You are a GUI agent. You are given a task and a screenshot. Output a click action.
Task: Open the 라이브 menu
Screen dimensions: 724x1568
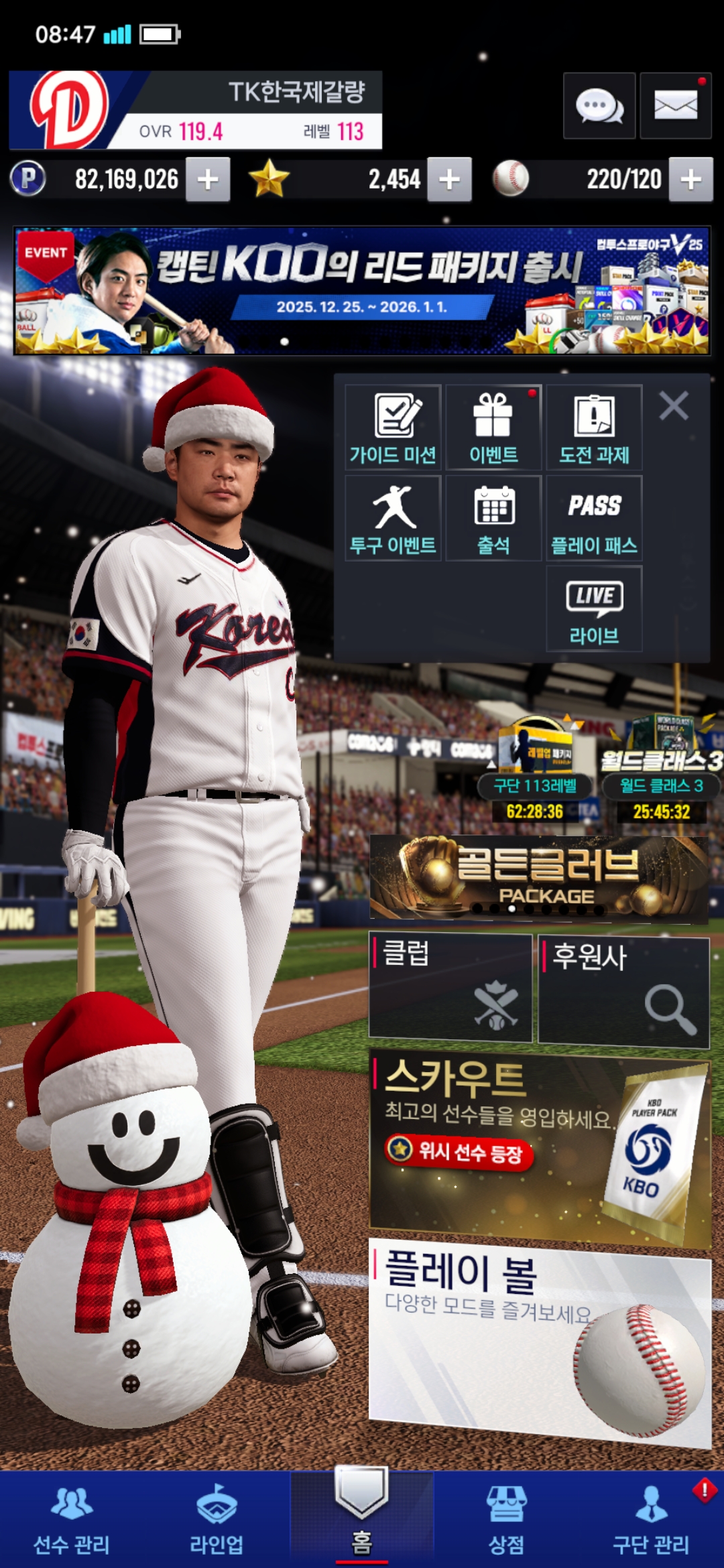594,608
